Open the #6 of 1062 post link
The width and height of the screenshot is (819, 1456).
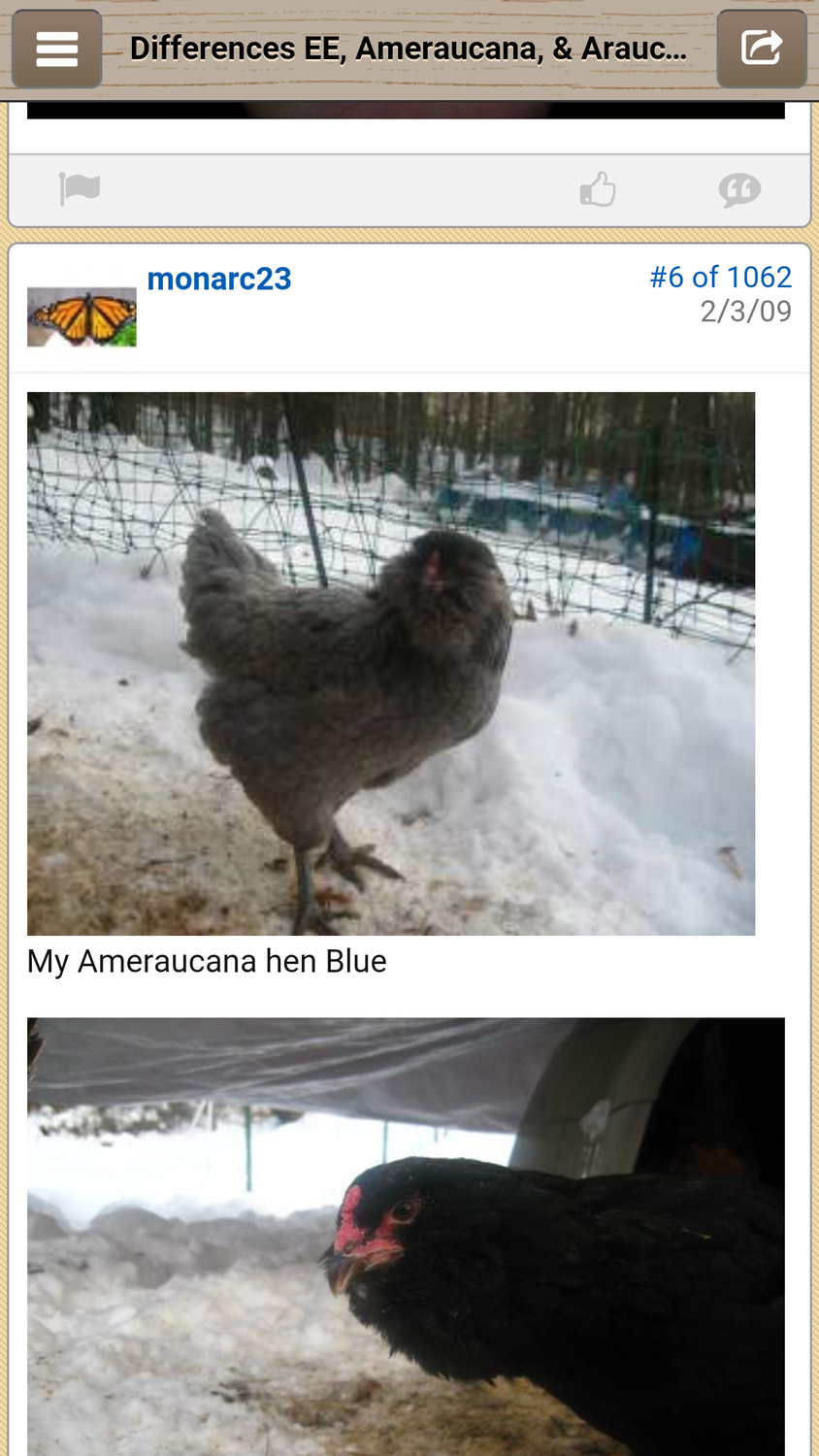coord(720,278)
